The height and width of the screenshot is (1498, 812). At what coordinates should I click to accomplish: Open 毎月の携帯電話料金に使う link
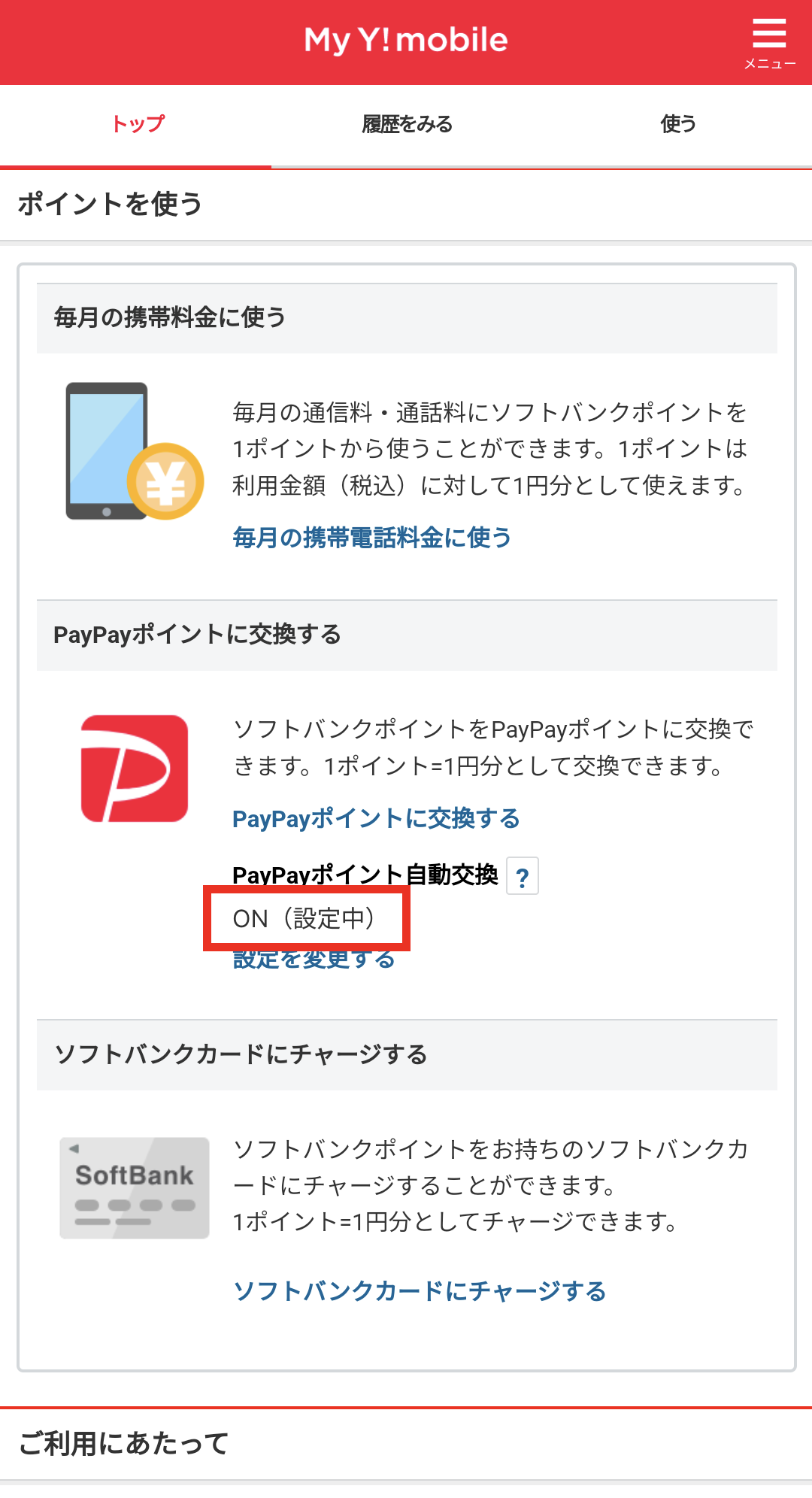(371, 538)
